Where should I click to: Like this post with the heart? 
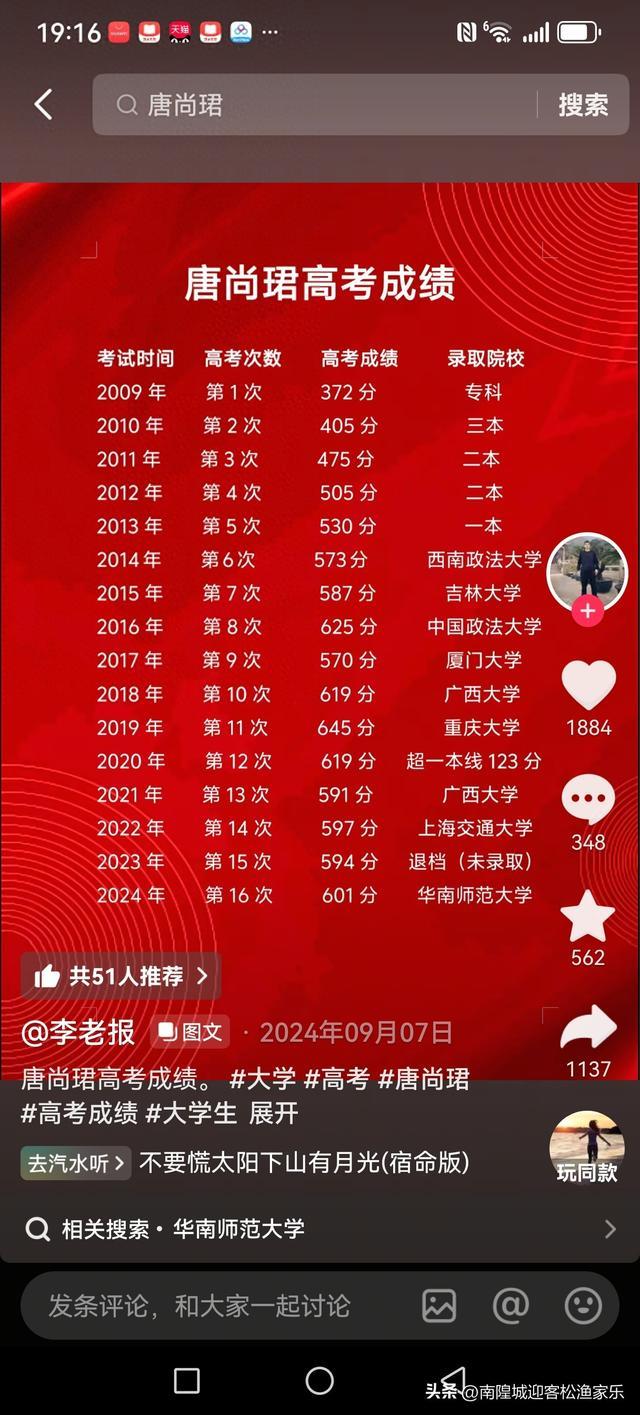(588, 685)
